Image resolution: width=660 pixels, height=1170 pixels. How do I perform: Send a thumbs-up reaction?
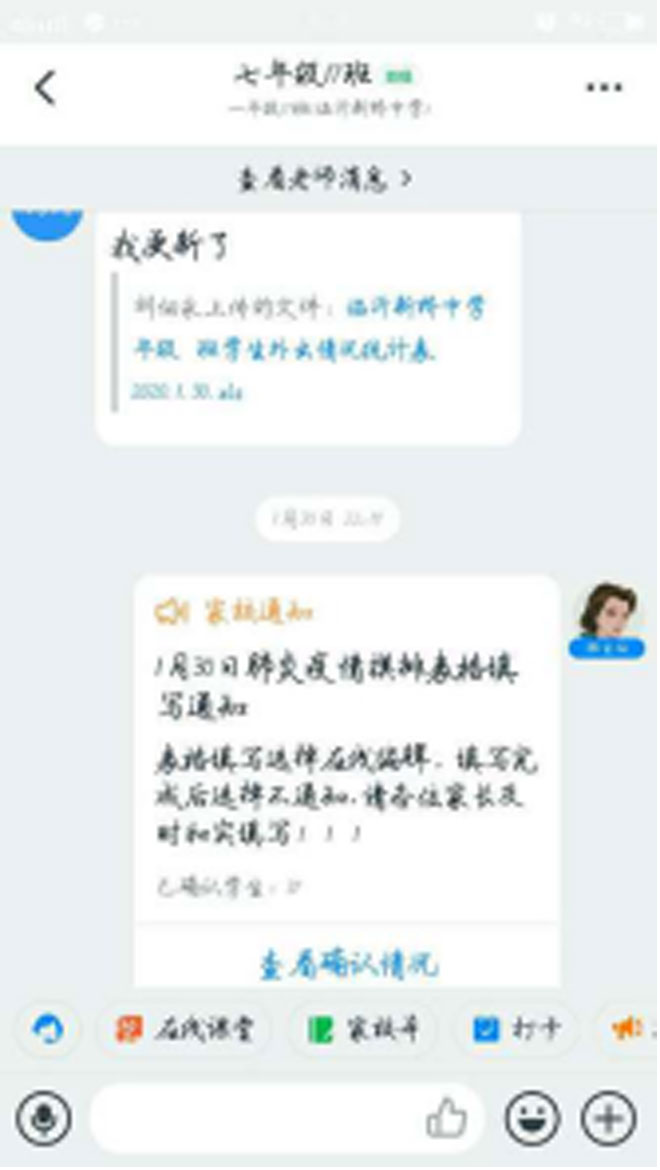tap(446, 1117)
